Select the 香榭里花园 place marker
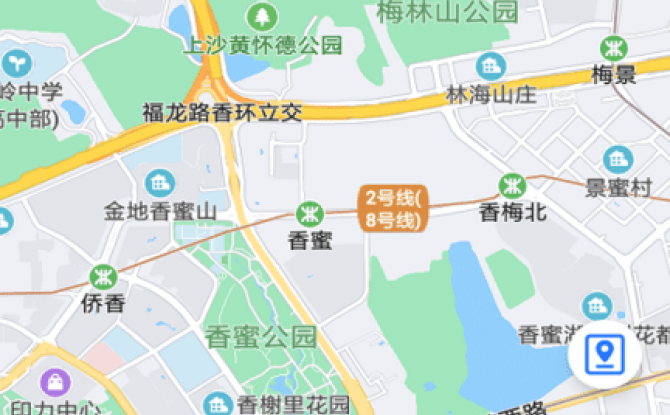The image size is (670, 415). [217, 404]
